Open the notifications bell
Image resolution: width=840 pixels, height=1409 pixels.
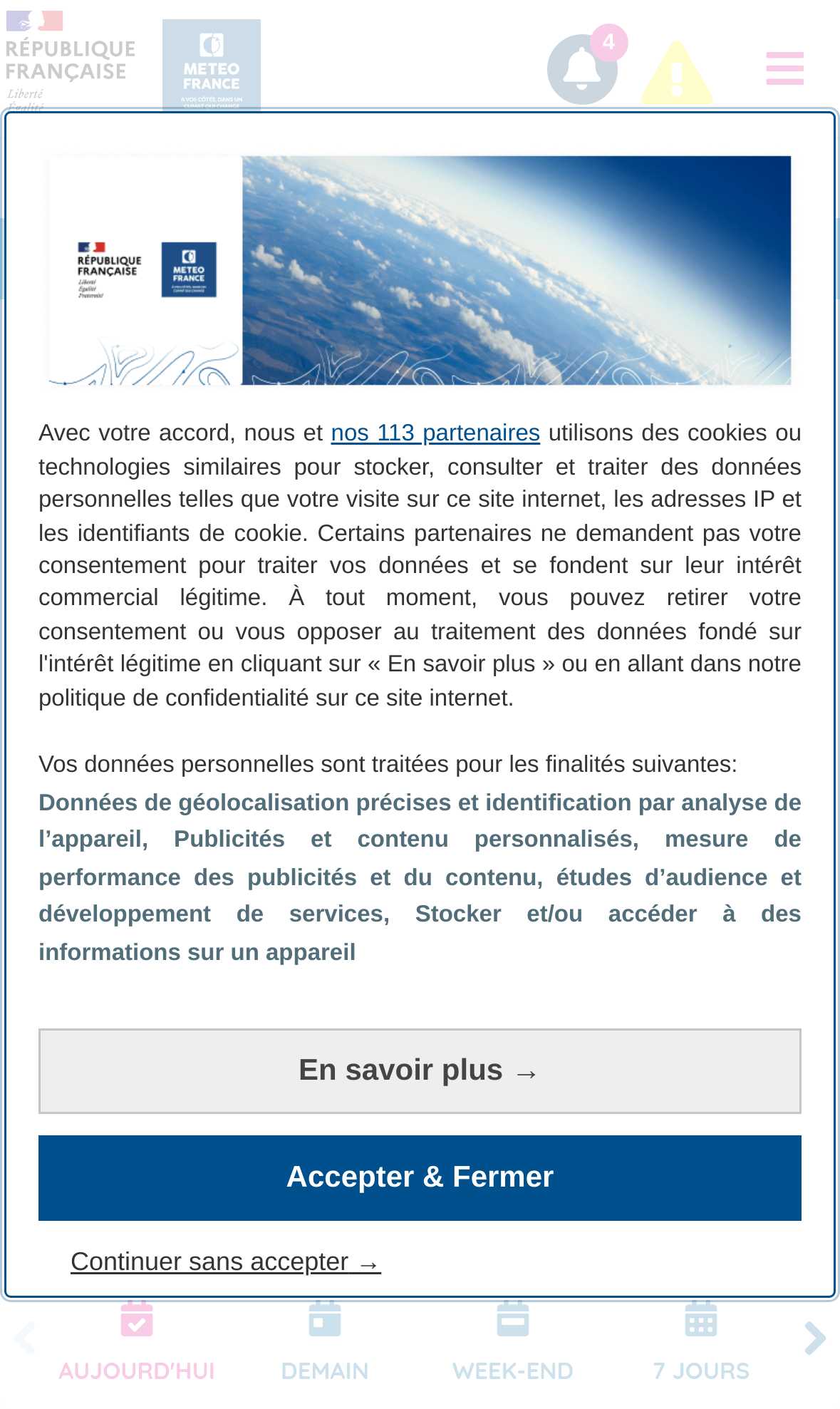pos(583,69)
